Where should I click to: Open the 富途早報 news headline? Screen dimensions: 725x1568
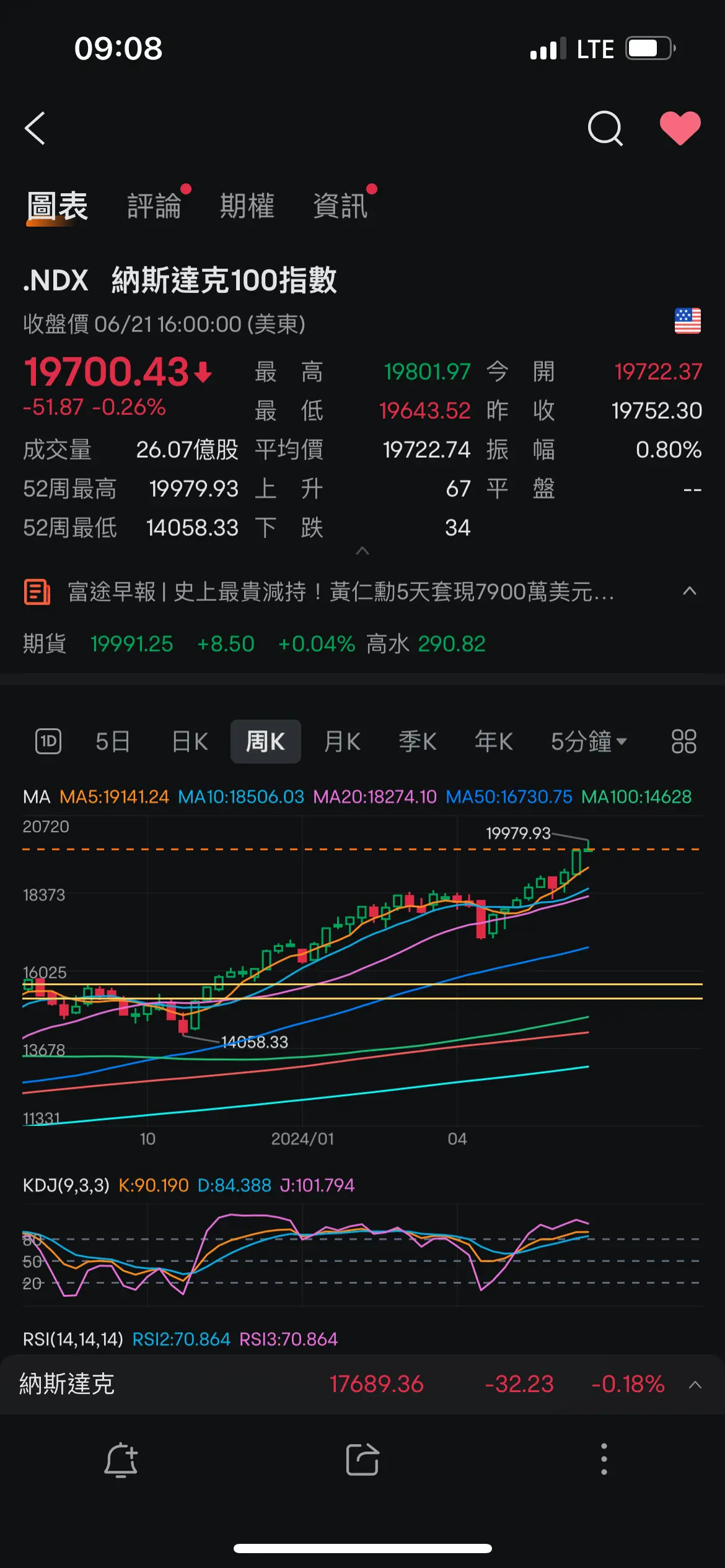point(341,592)
